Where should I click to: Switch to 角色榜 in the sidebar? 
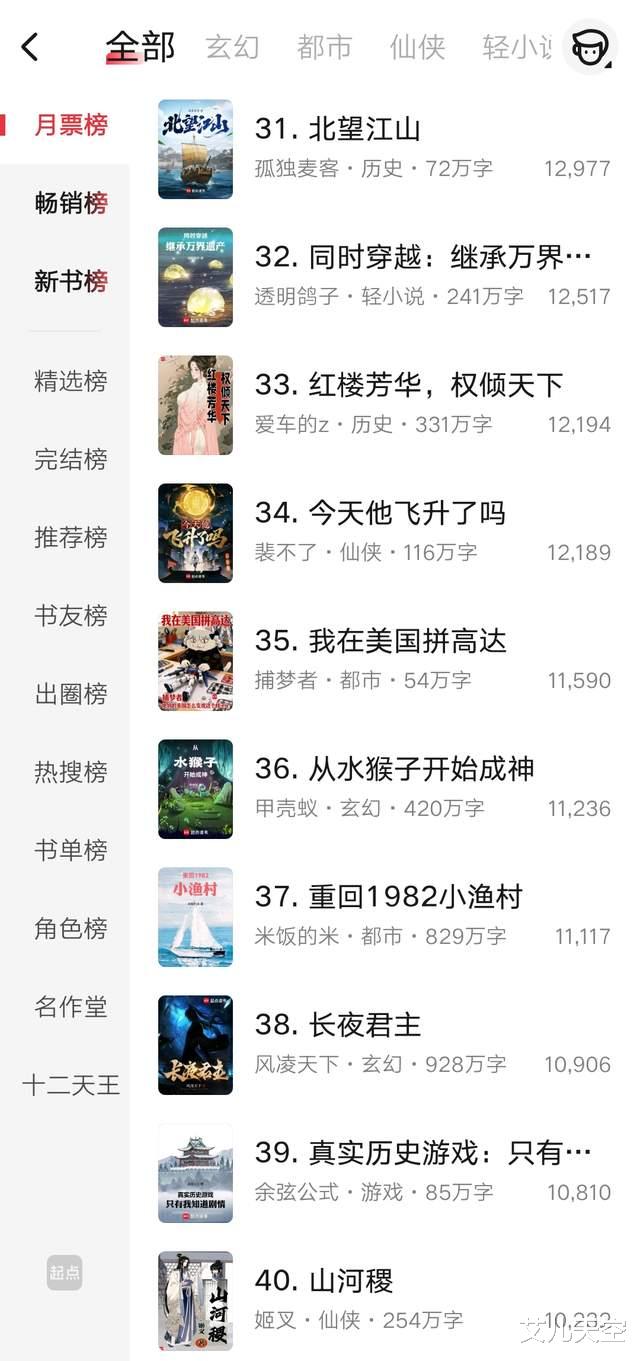(70, 928)
